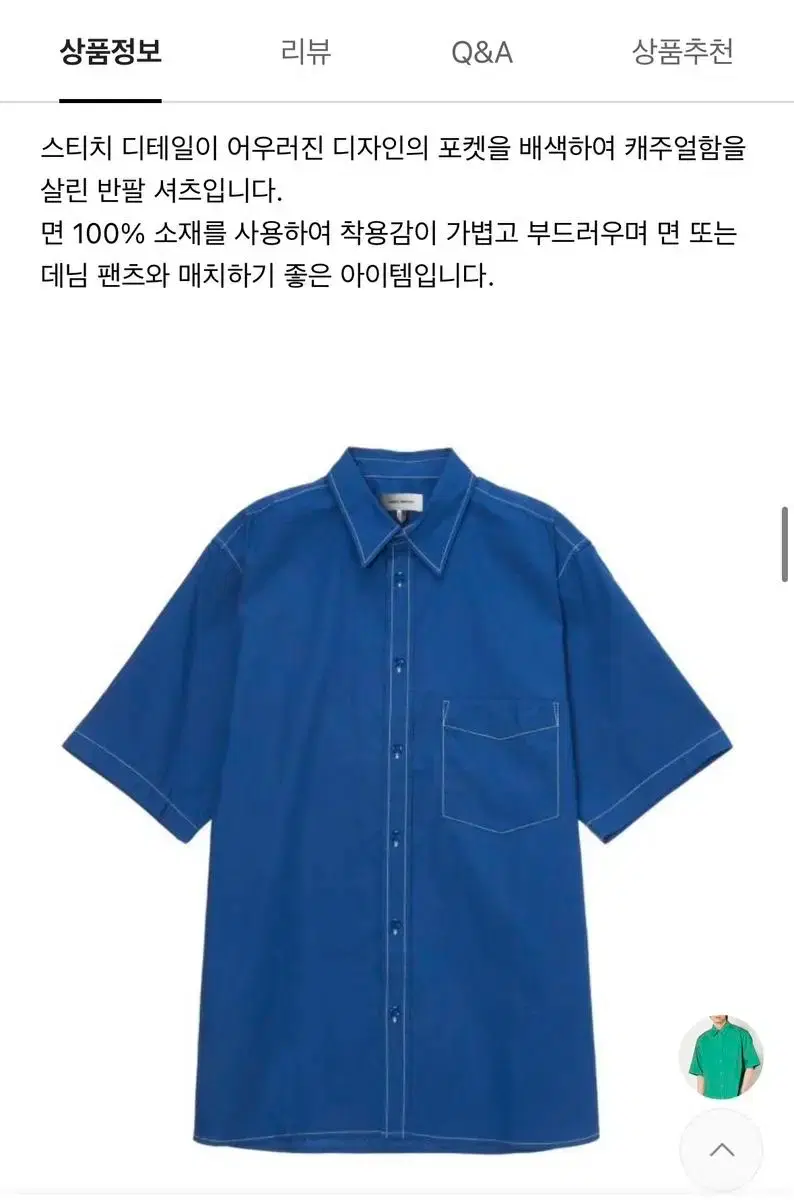Tap the topmost button on the shirt placket
Viewport: 794px width, 1200px height.
[x=400, y=575]
